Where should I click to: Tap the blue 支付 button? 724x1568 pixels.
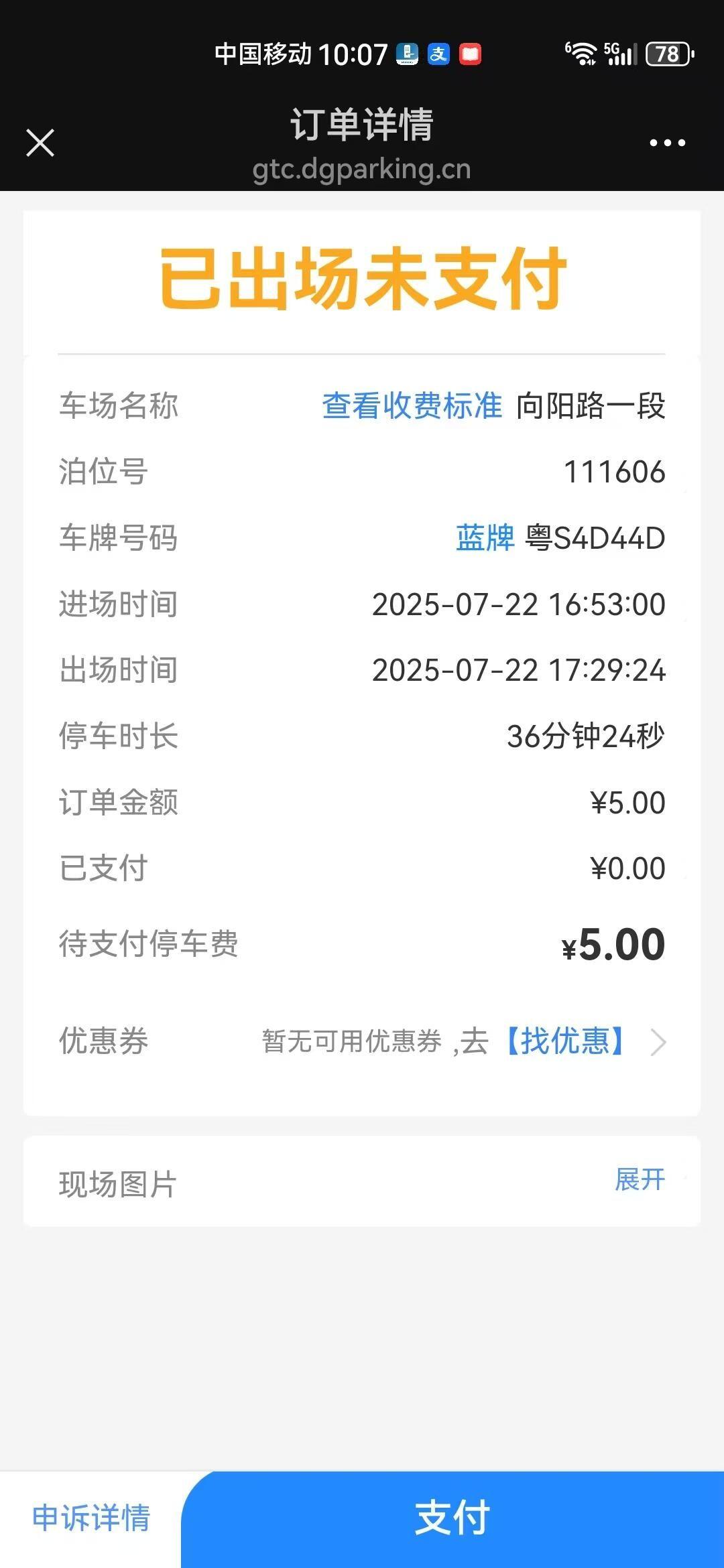pos(452,1519)
